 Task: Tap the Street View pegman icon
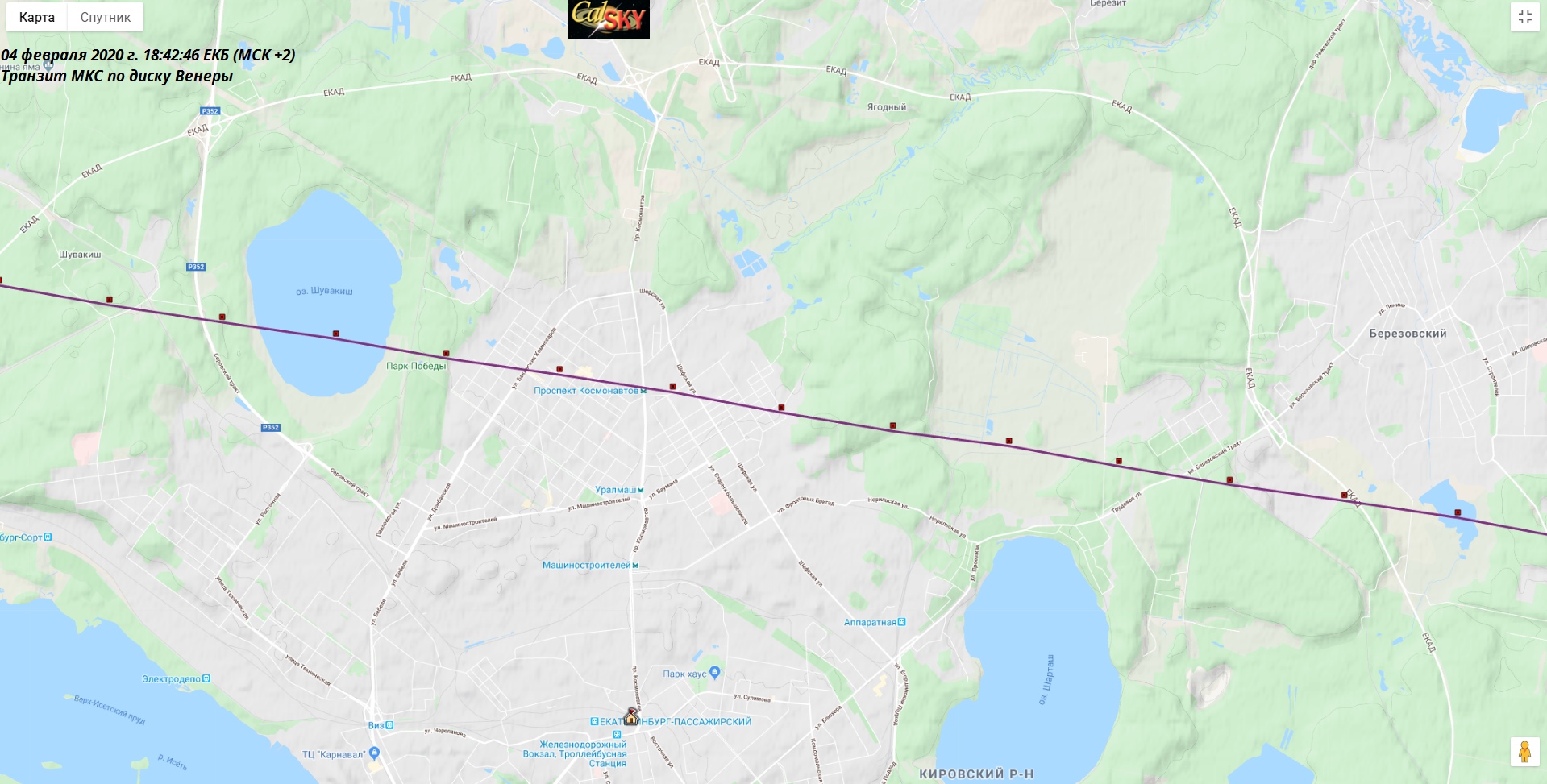1524,752
